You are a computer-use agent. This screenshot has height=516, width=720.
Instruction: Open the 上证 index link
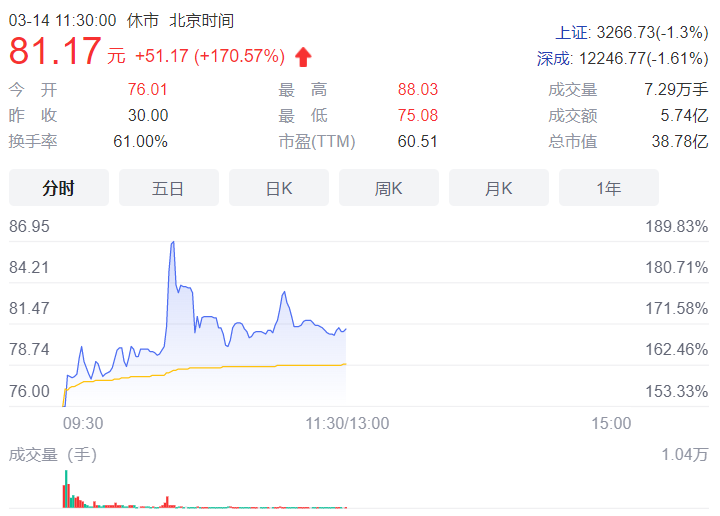click(572, 33)
